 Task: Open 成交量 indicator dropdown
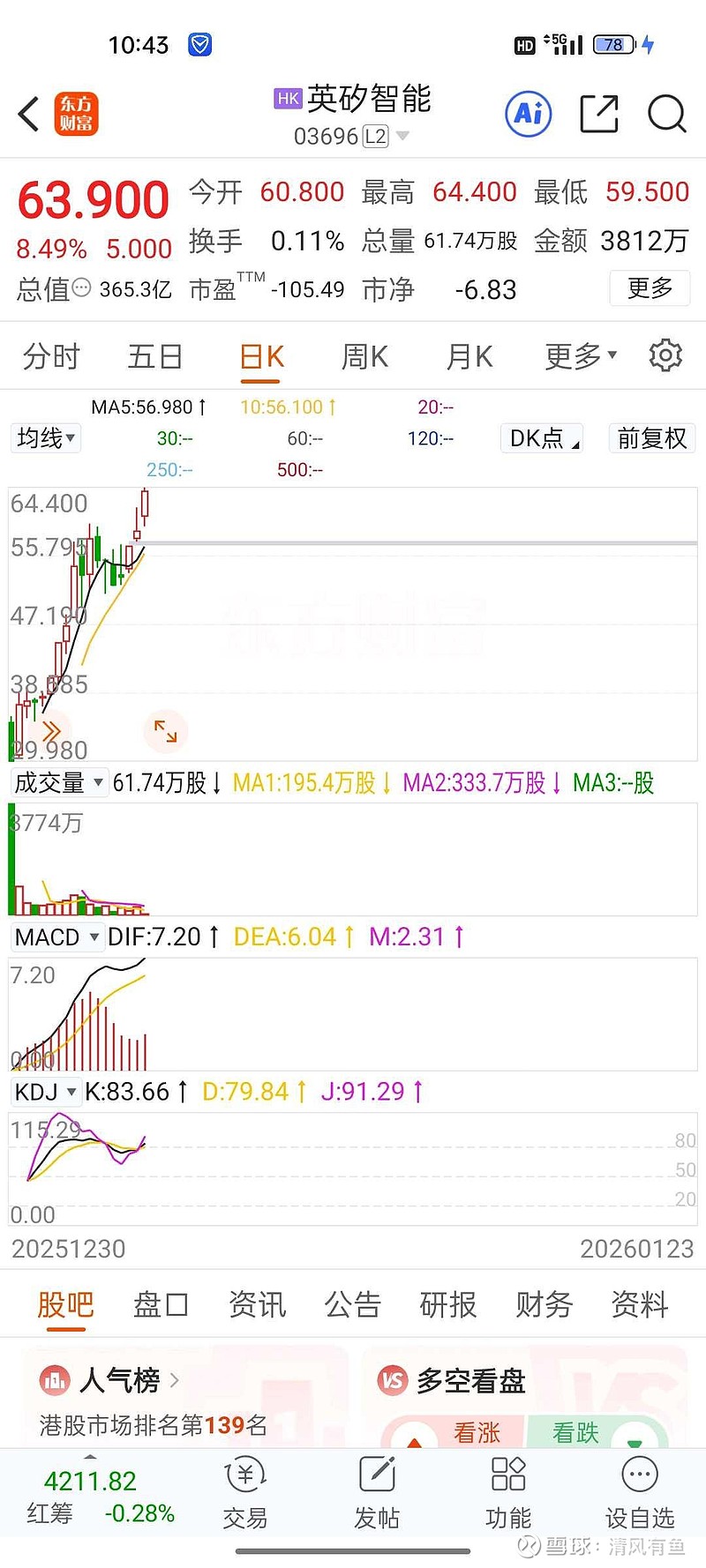coord(59,782)
